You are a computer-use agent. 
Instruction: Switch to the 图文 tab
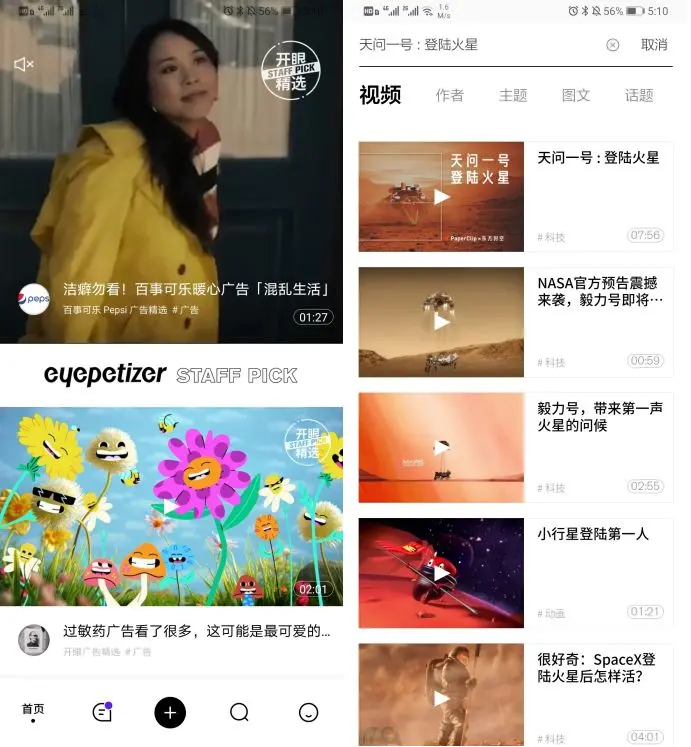[x=576, y=95]
